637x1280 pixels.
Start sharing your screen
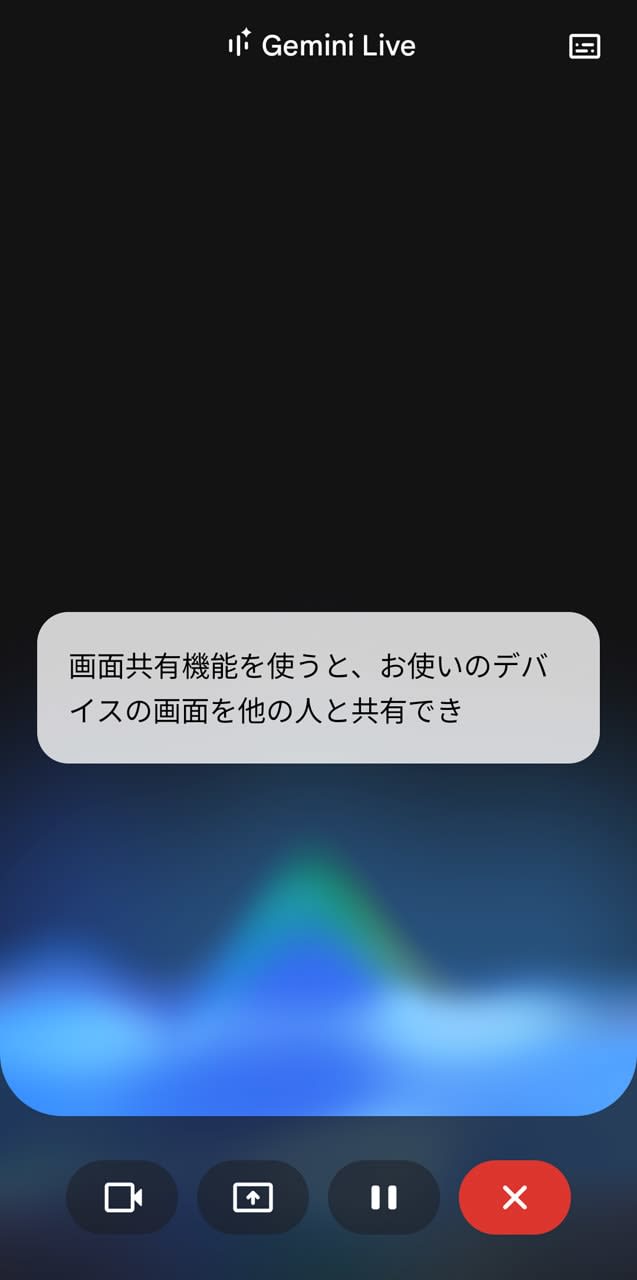pos(253,1197)
